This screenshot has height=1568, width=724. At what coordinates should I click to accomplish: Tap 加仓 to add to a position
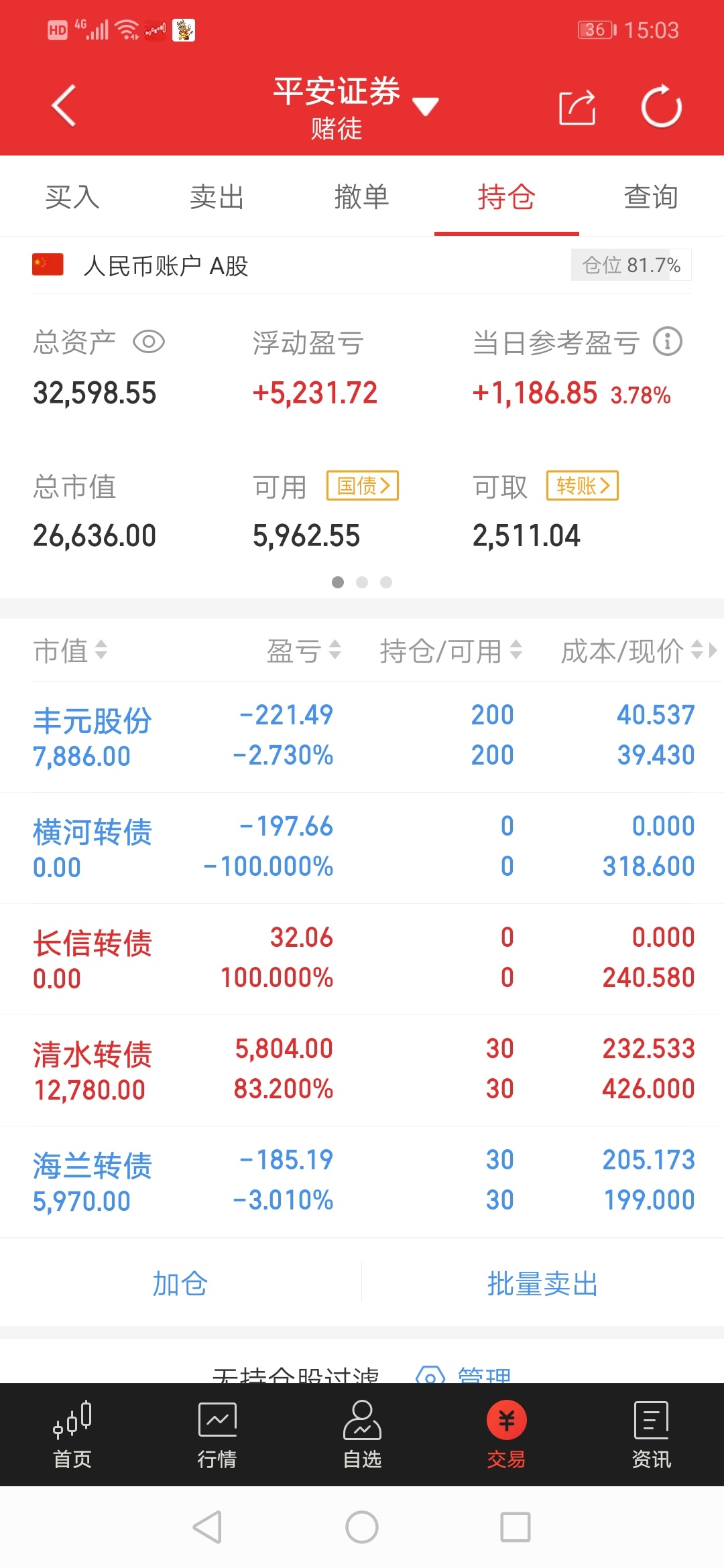point(180,1283)
